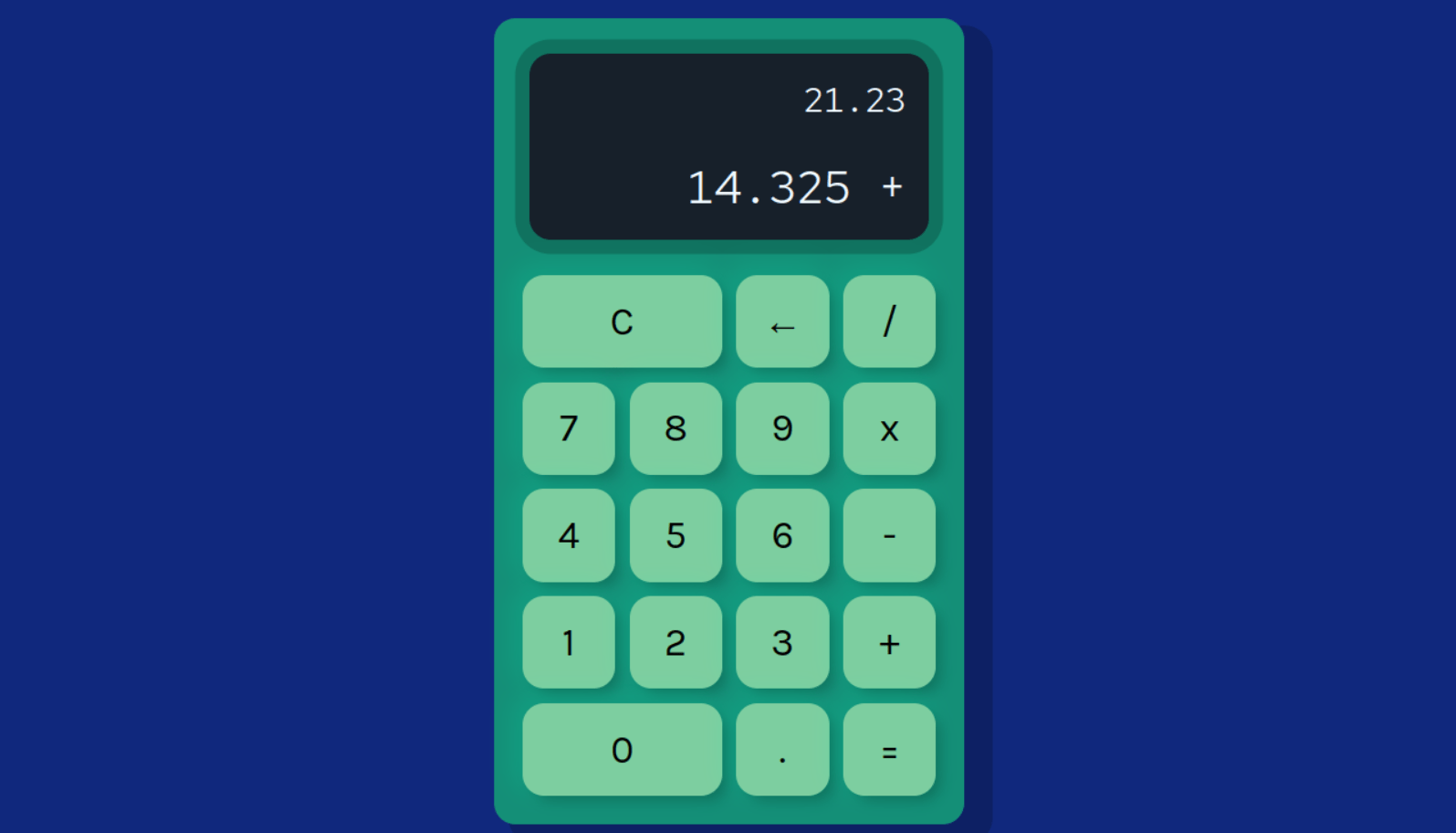Enter the digit 0

point(622,749)
